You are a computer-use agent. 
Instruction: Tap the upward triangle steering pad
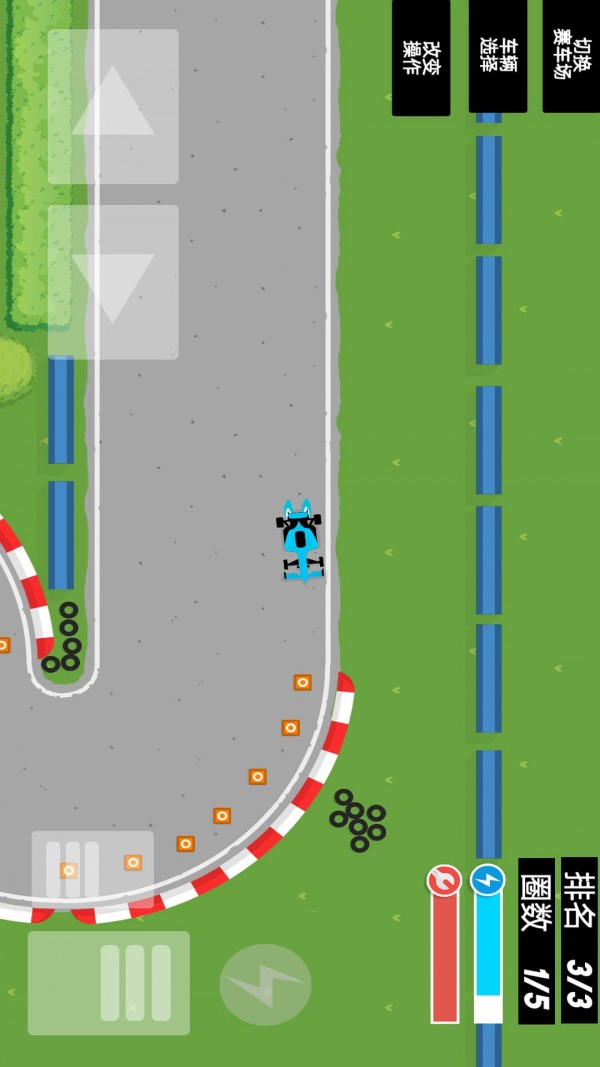click(x=113, y=106)
